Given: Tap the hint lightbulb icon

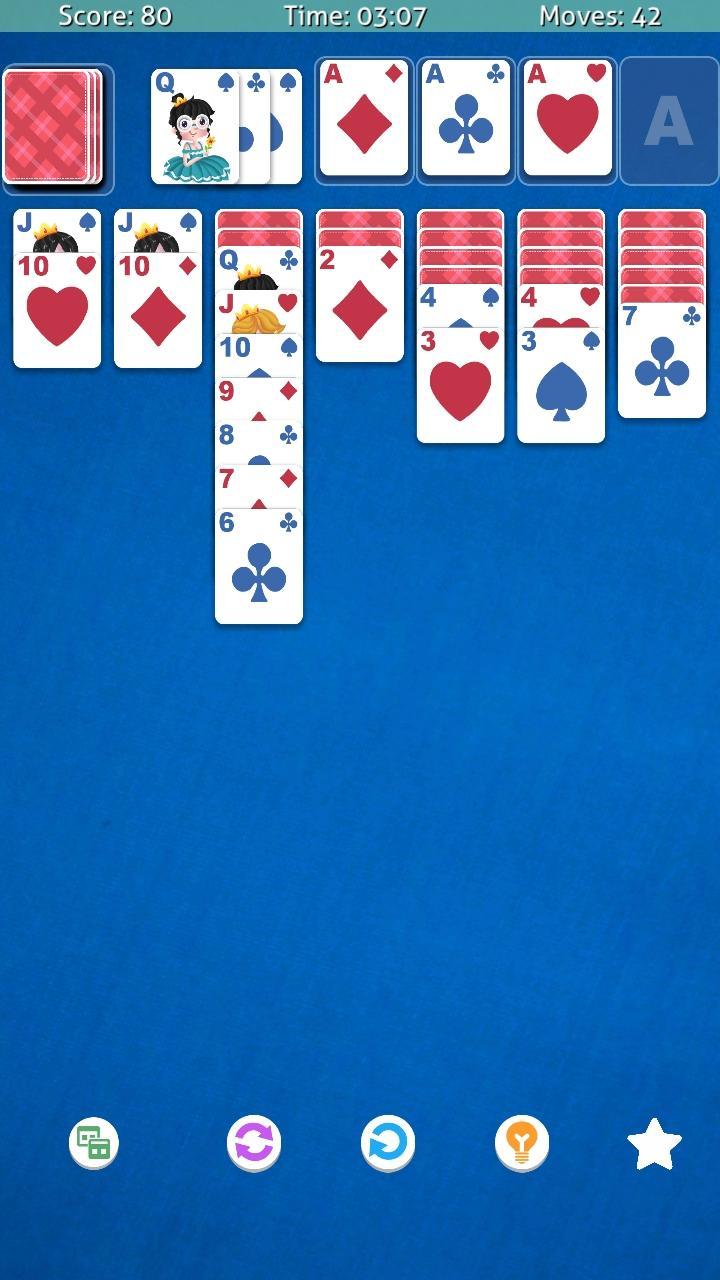Looking at the screenshot, I should coord(522,1143).
